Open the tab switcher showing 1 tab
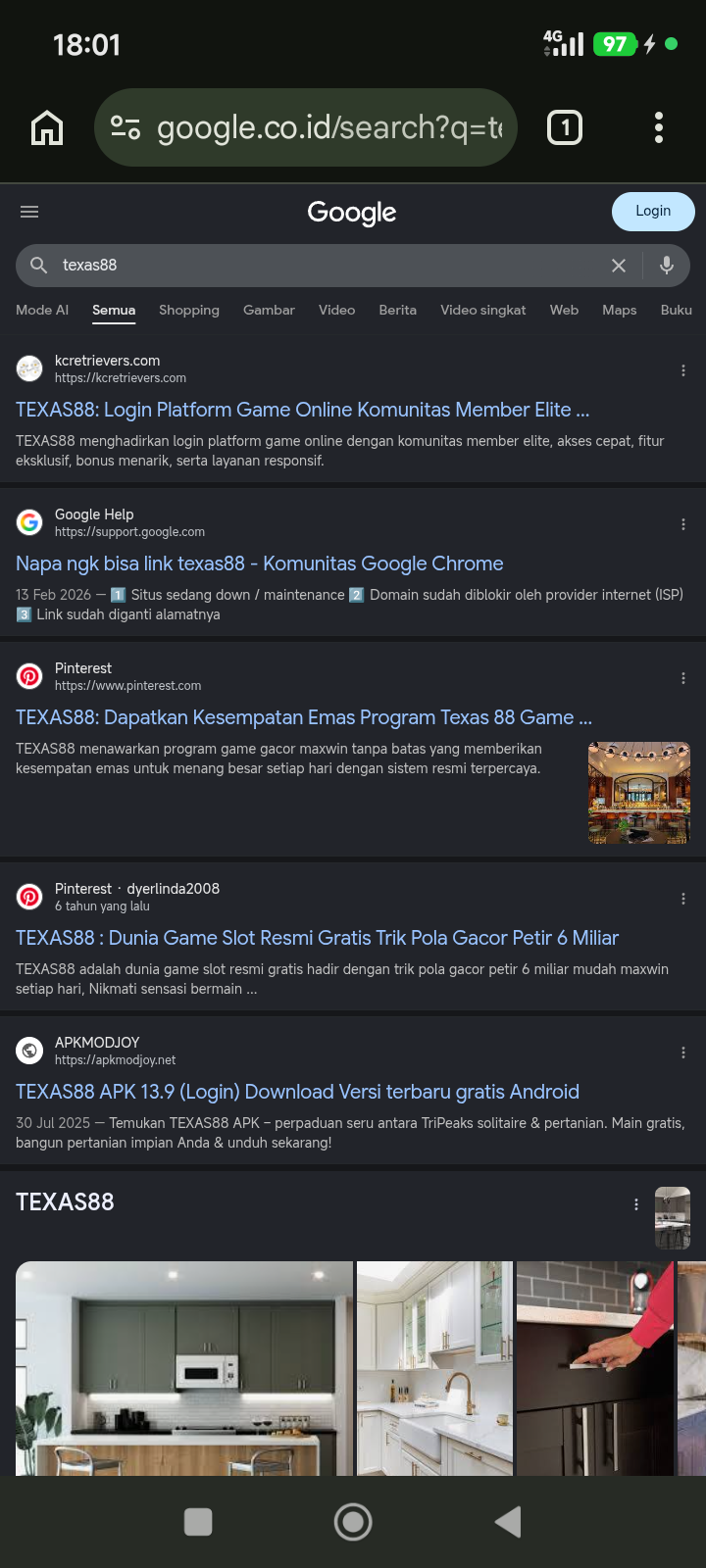 [x=565, y=127]
